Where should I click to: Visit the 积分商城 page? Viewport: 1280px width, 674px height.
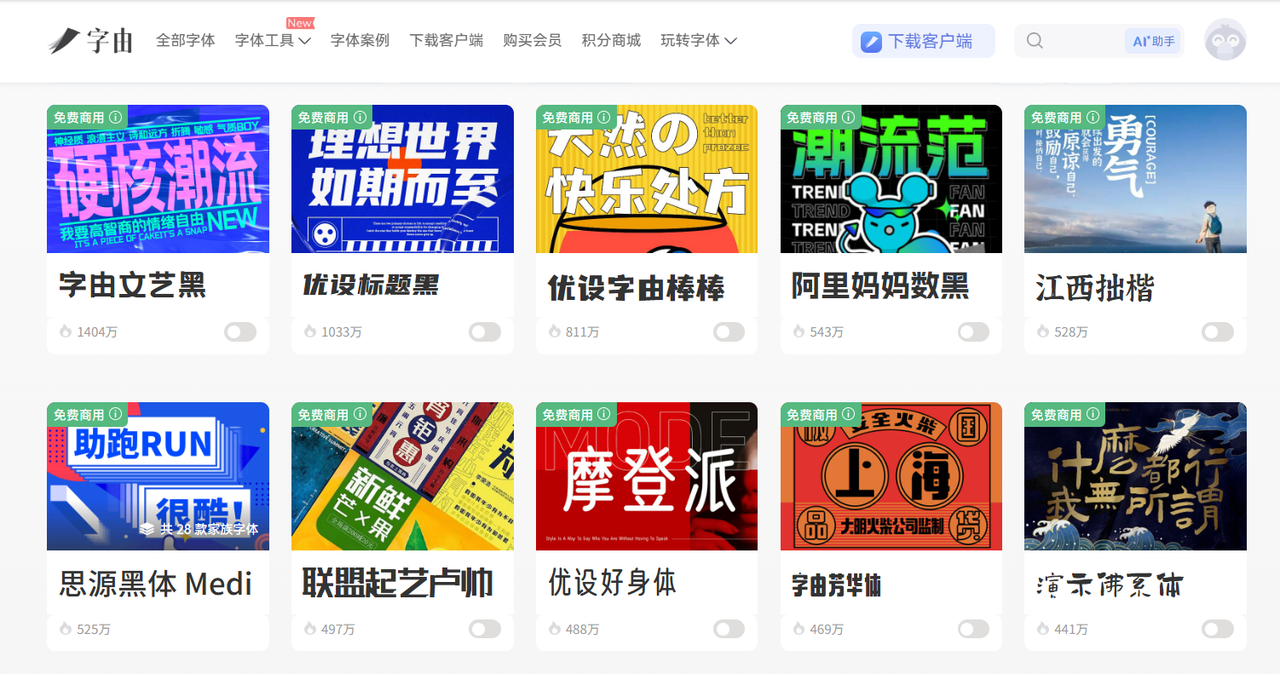tap(611, 41)
